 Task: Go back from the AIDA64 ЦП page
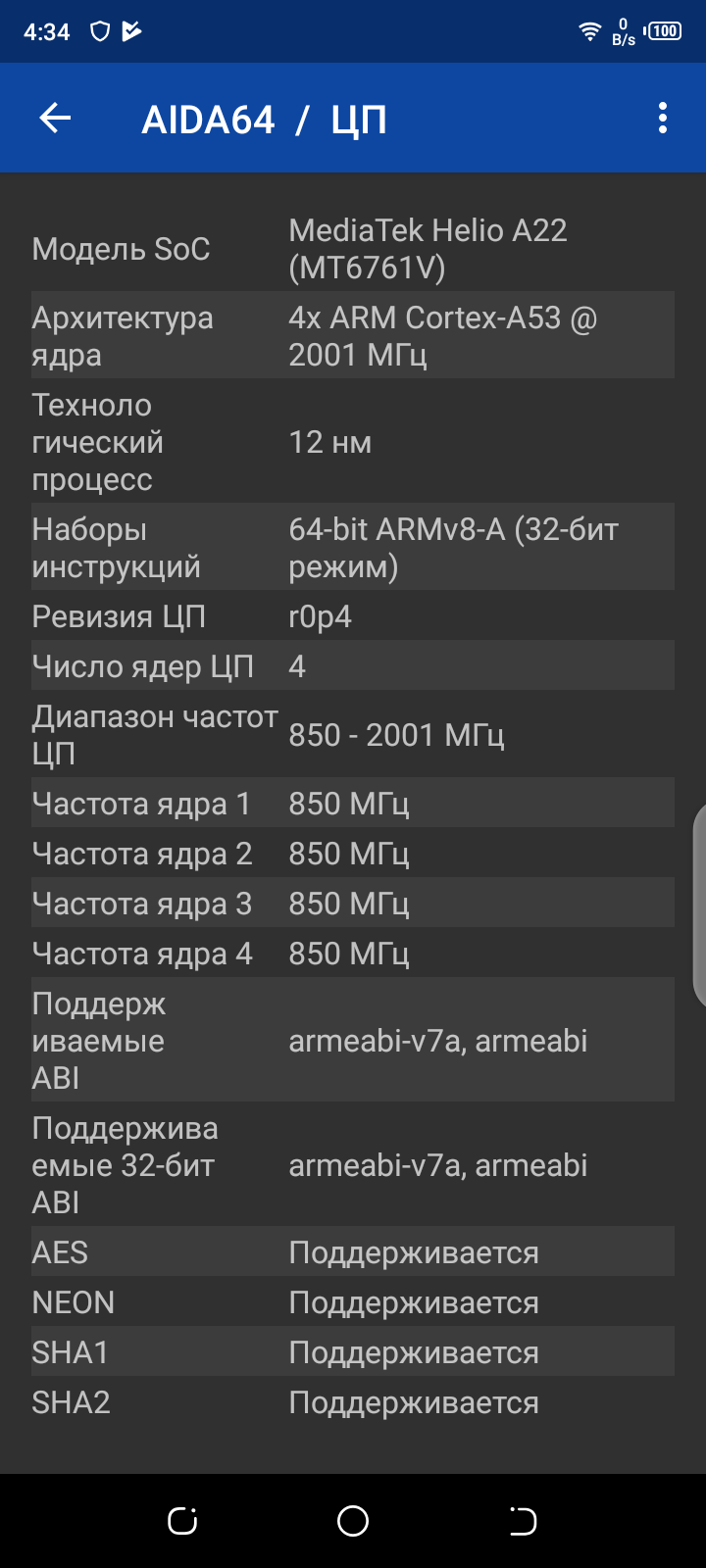click(x=56, y=119)
